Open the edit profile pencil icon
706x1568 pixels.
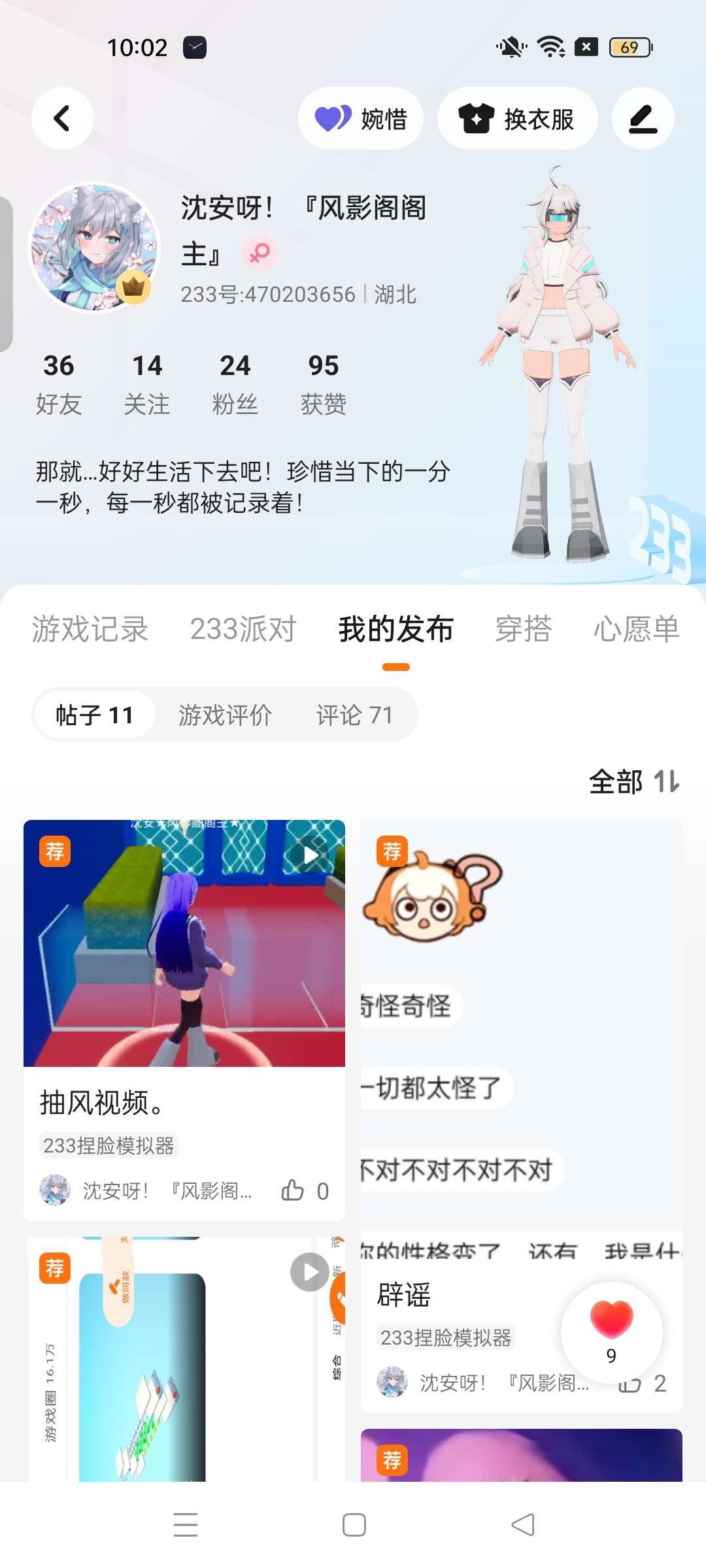coord(643,118)
